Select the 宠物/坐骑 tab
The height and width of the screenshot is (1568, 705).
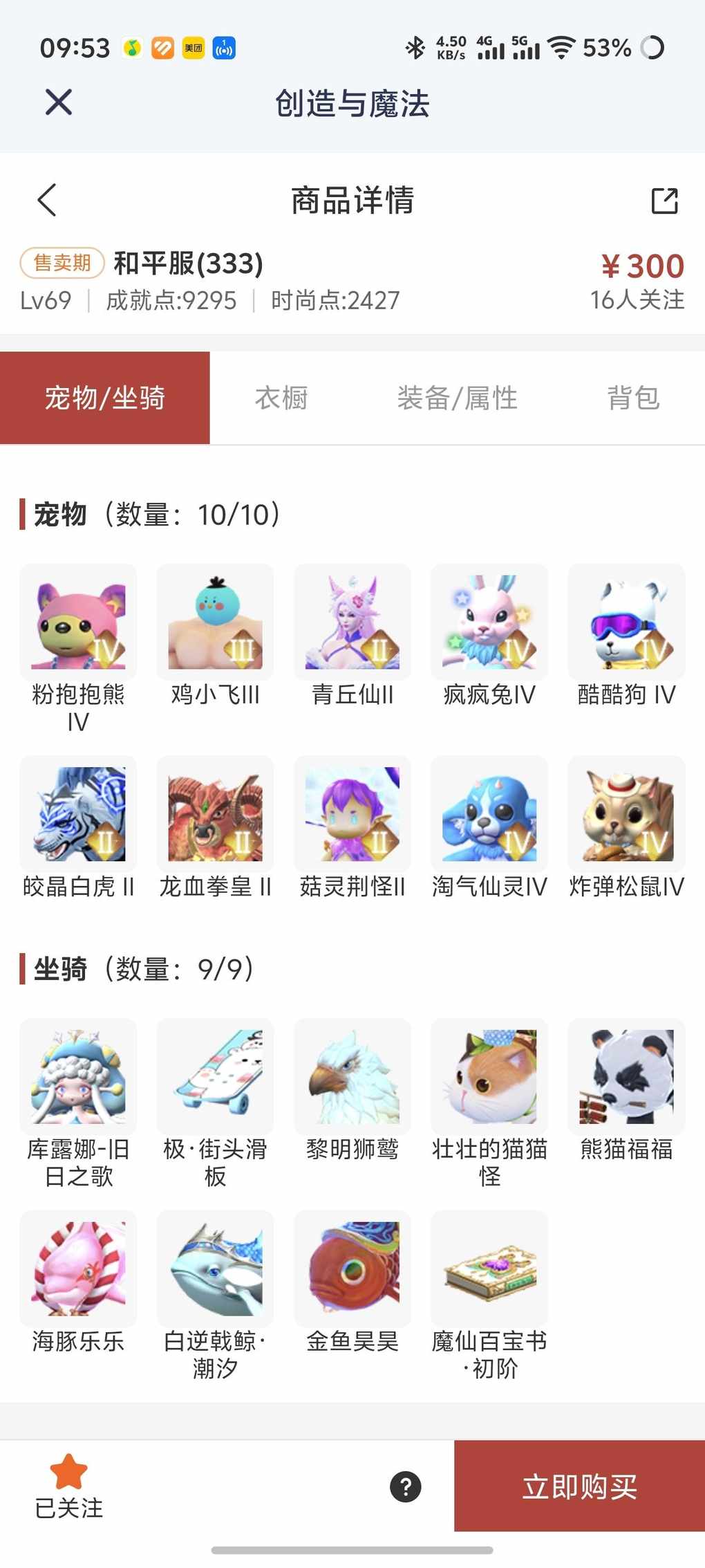pyautogui.click(x=105, y=398)
